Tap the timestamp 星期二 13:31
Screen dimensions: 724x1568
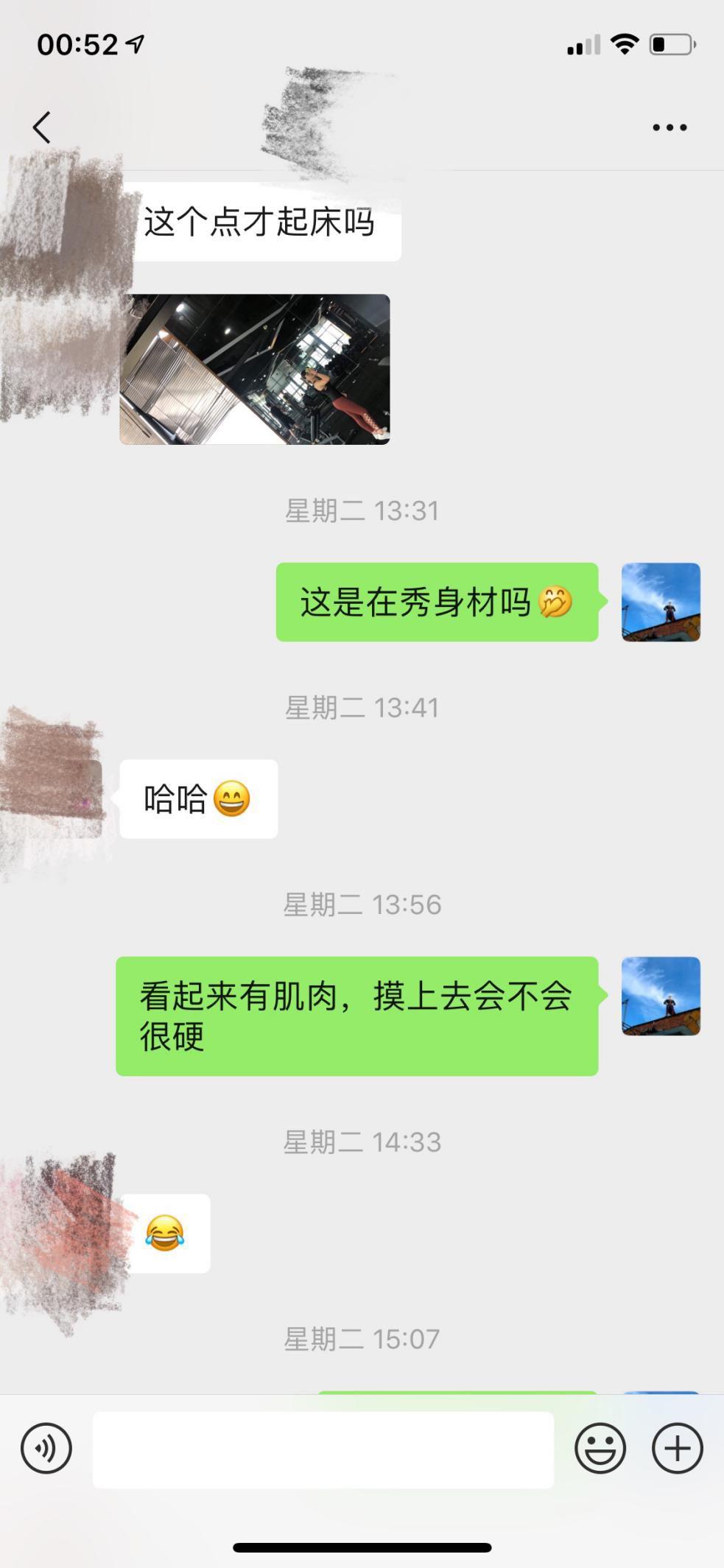(x=362, y=510)
